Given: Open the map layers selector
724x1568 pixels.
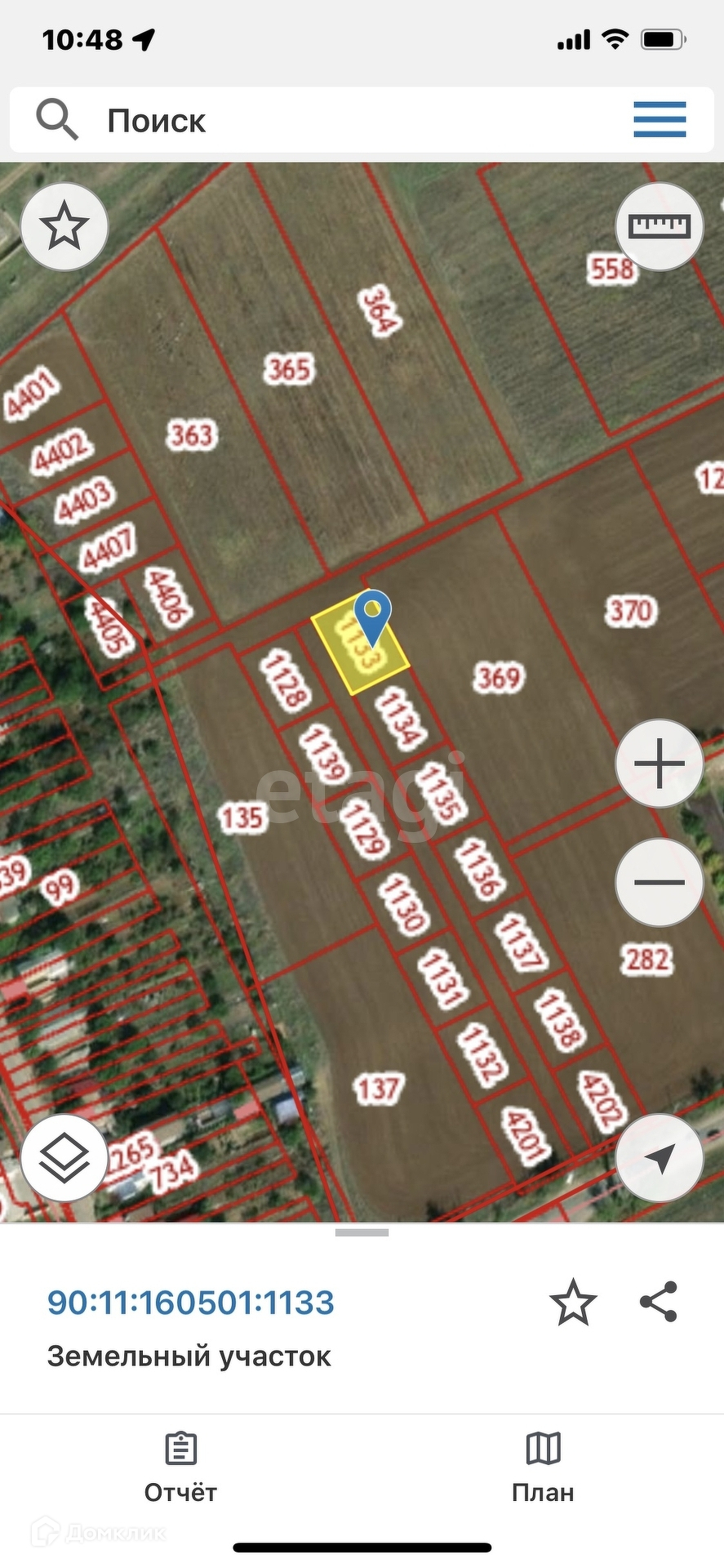Looking at the screenshot, I should (x=64, y=1157).
